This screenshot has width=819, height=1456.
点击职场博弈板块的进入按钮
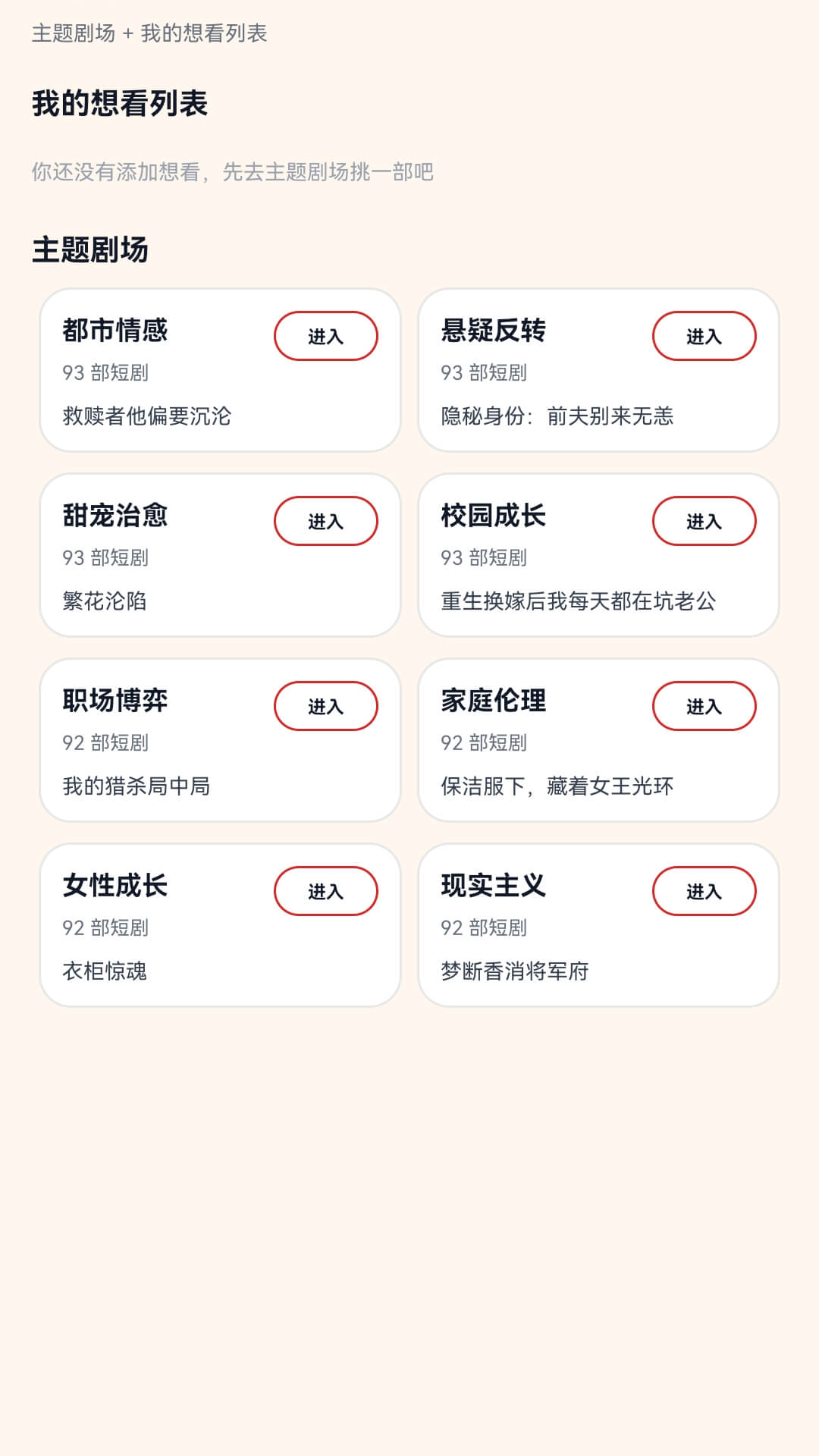click(x=326, y=705)
